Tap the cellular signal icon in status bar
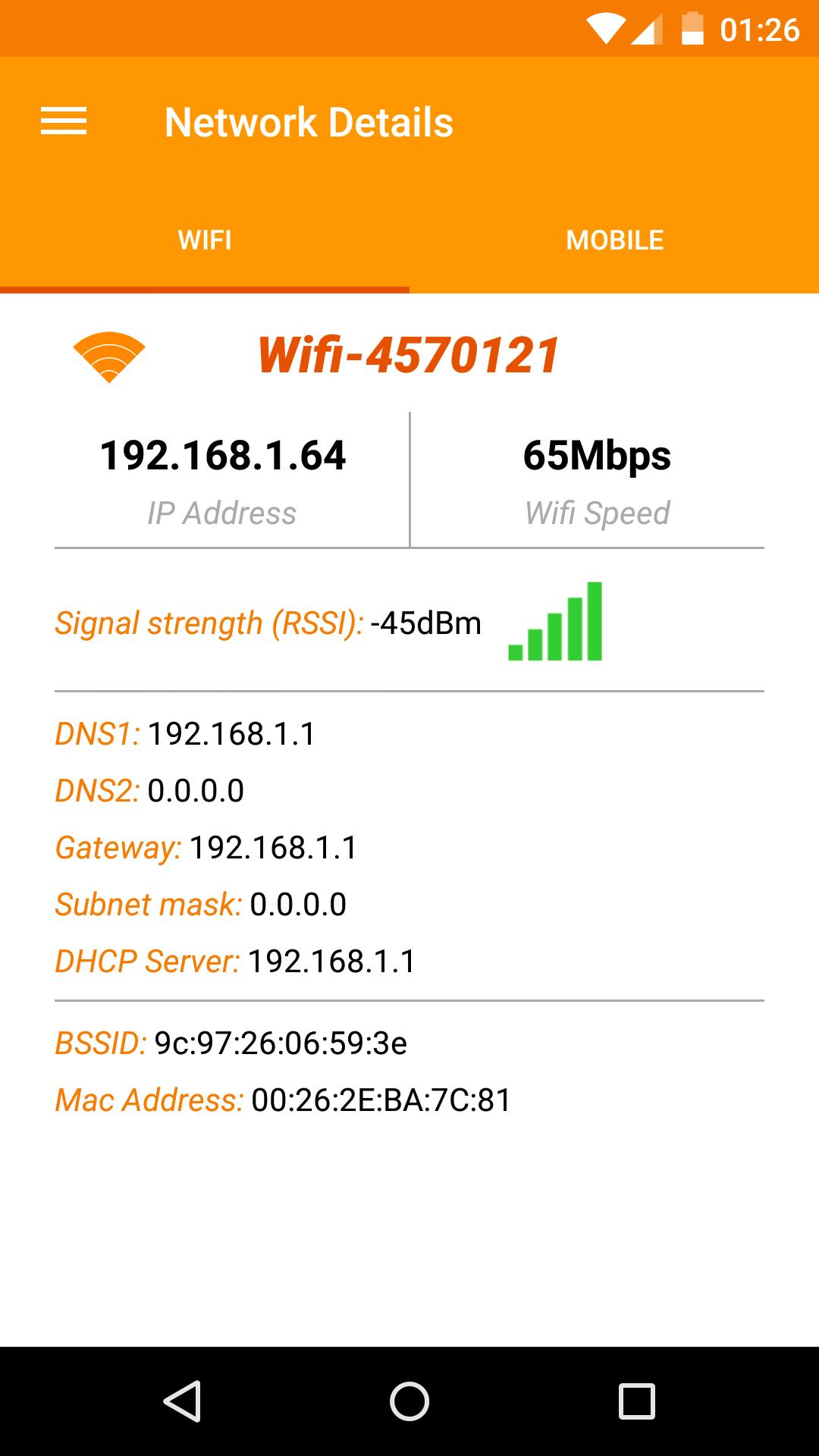The image size is (819, 1456). pos(646,27)
